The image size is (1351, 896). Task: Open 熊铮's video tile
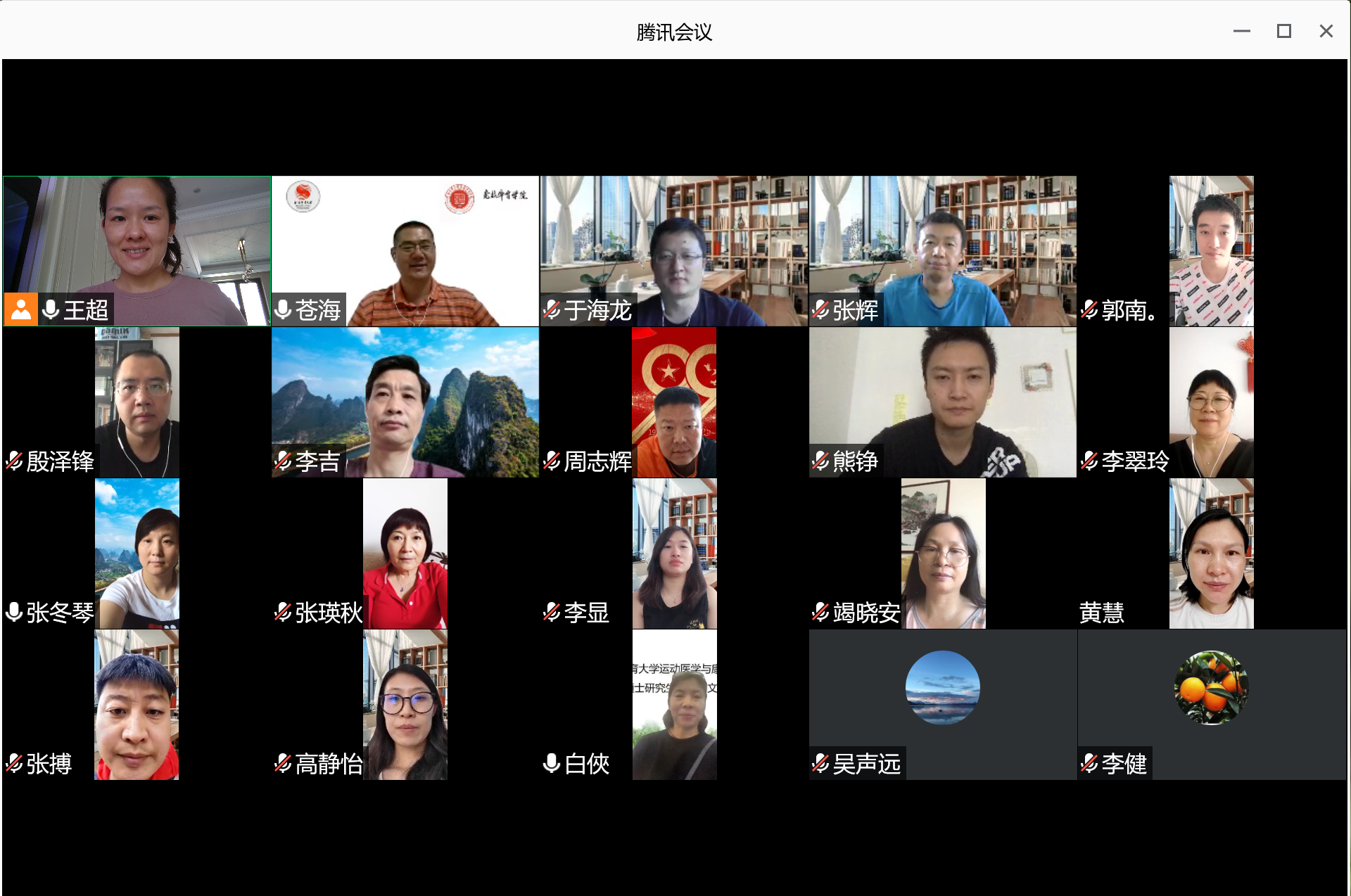[943, 402]
